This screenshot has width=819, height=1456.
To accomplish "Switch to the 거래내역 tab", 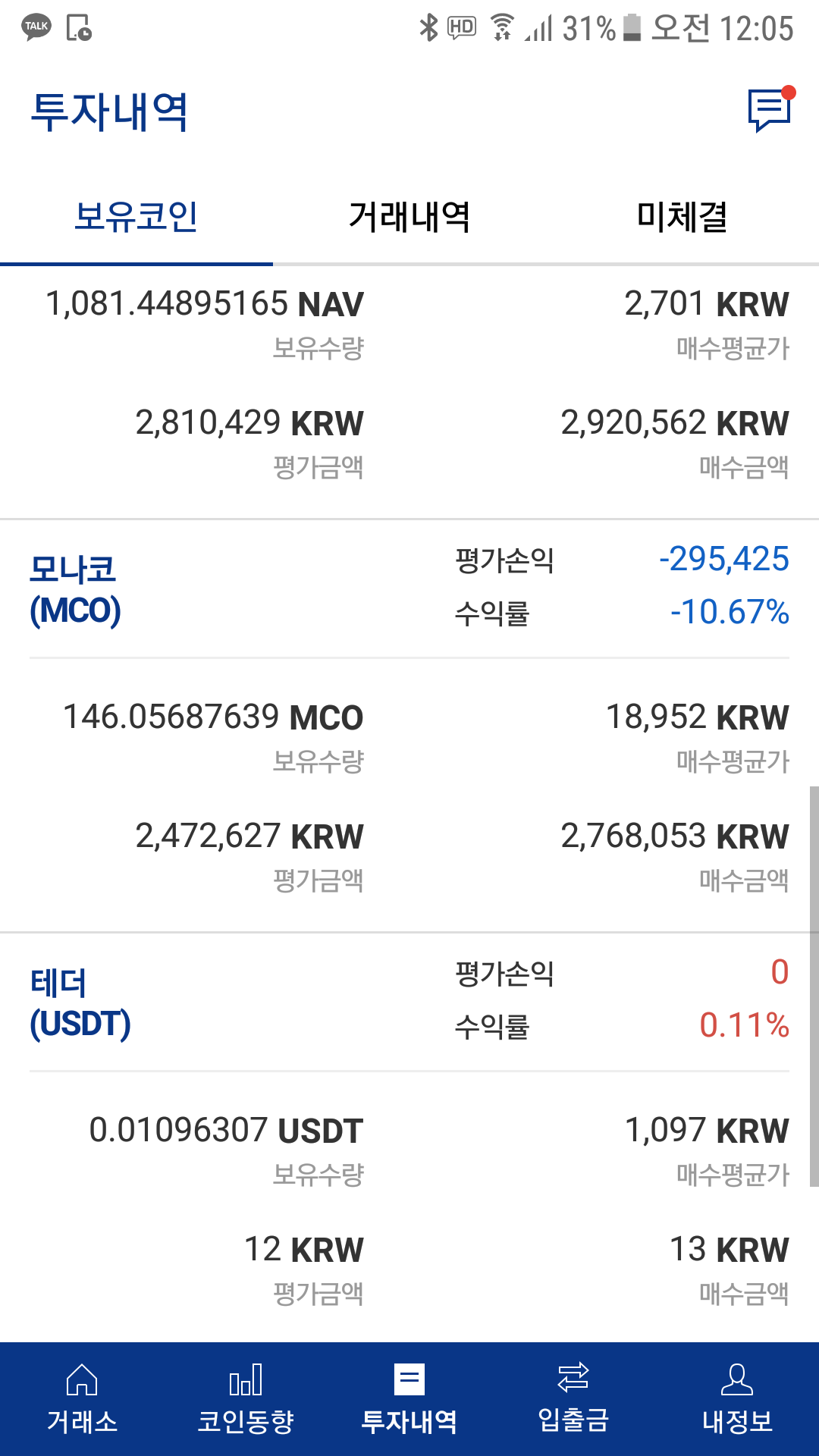I will pos(409,218).
